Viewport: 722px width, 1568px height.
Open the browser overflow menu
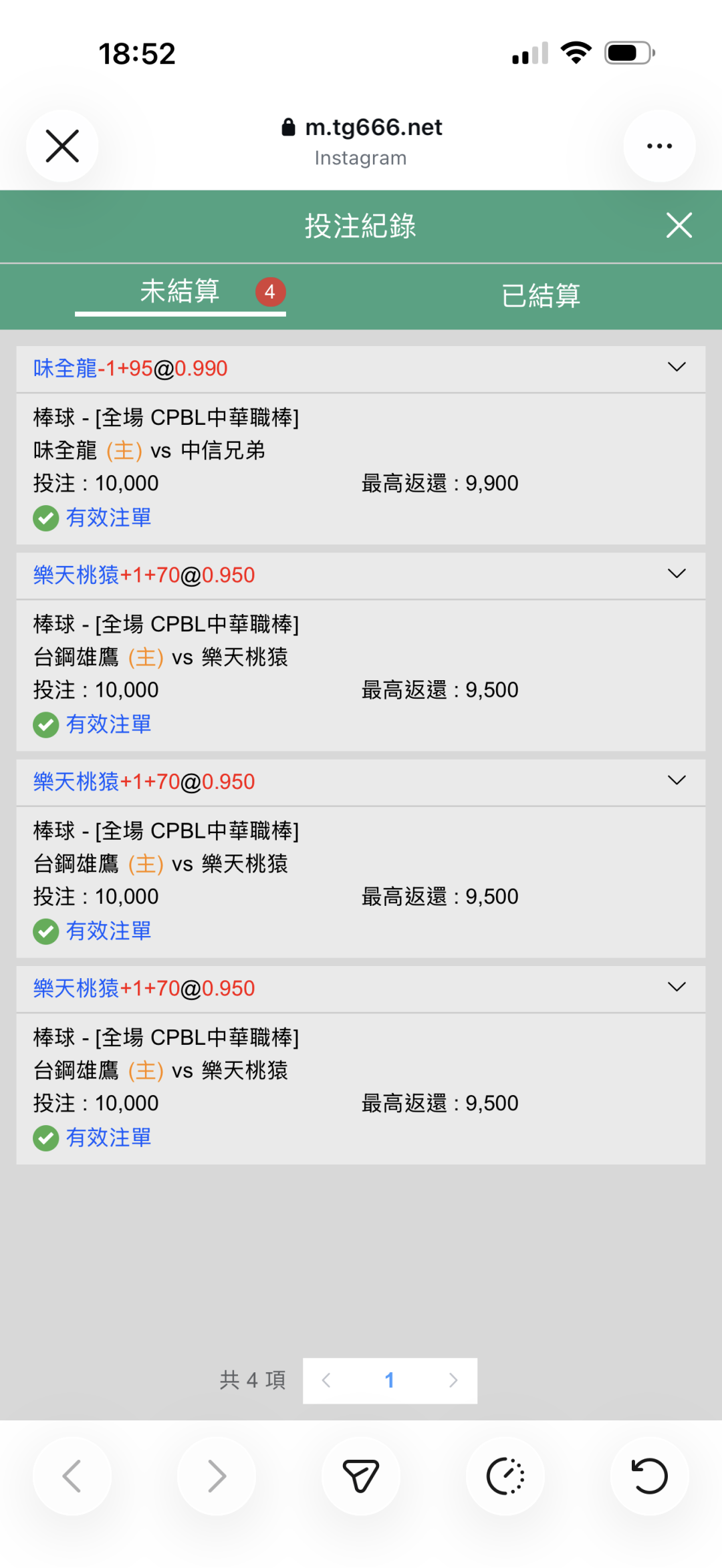click(659, 146)
